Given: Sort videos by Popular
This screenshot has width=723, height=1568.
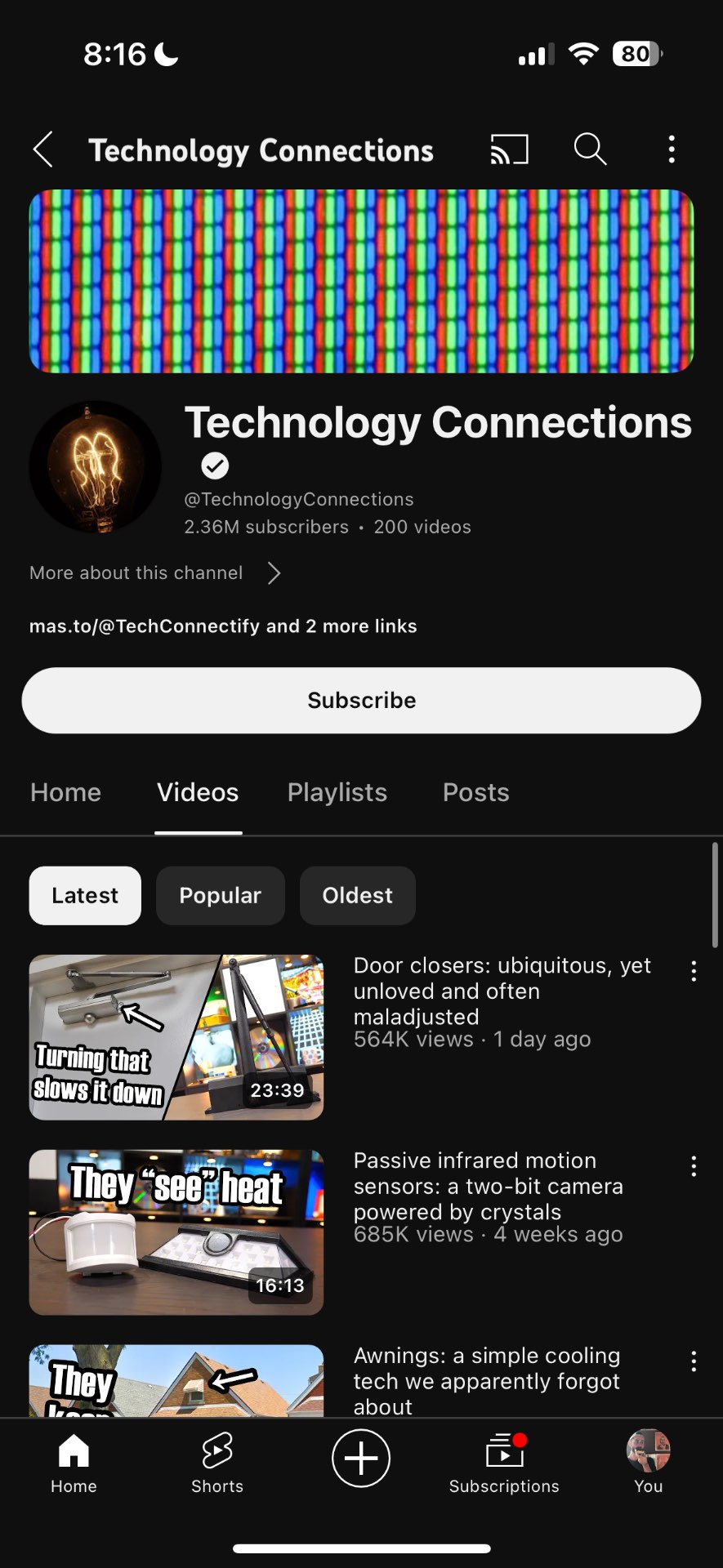Looking at the screenshot, I should click(x=220, y=896).
